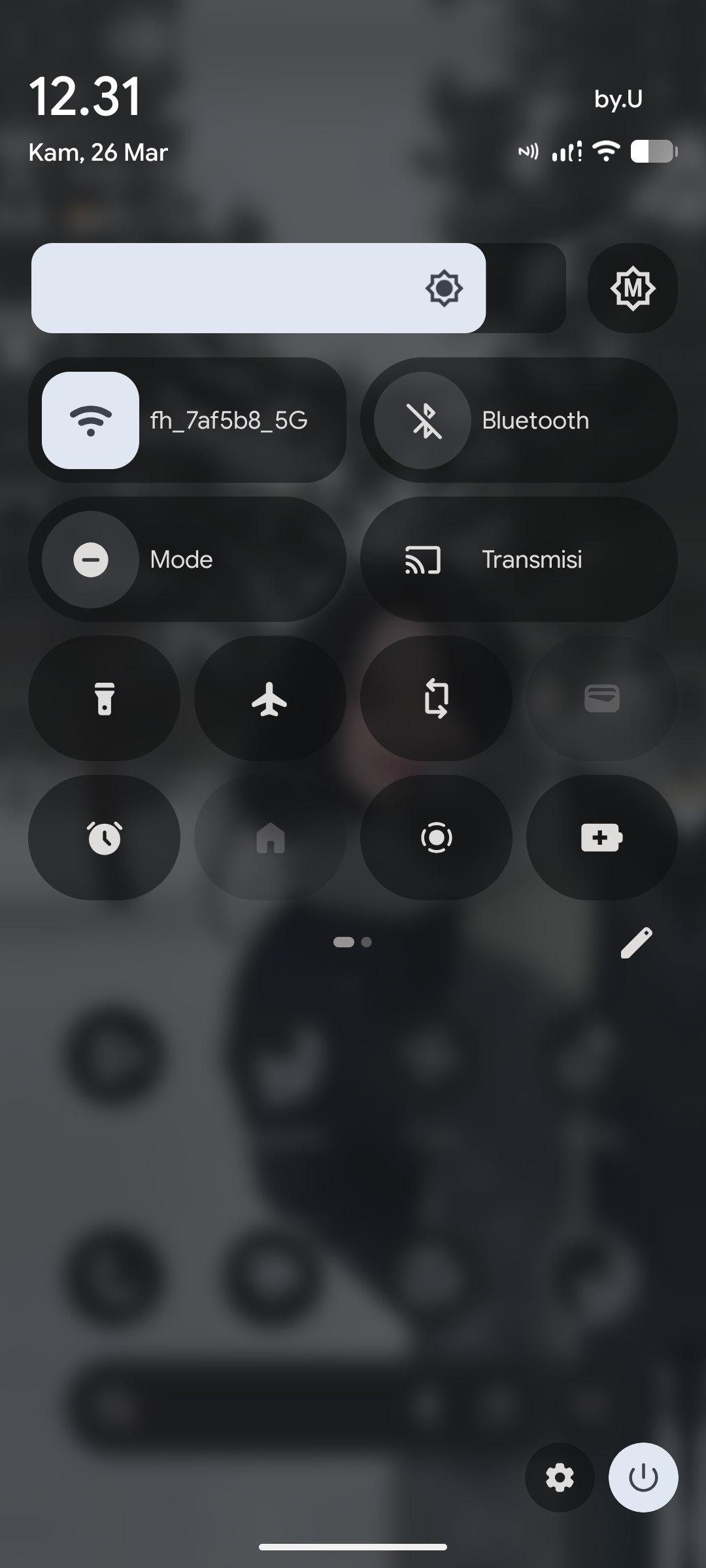
Task: Set brightness using the slider
Action: pyautogui.click(x=298, y=288)
